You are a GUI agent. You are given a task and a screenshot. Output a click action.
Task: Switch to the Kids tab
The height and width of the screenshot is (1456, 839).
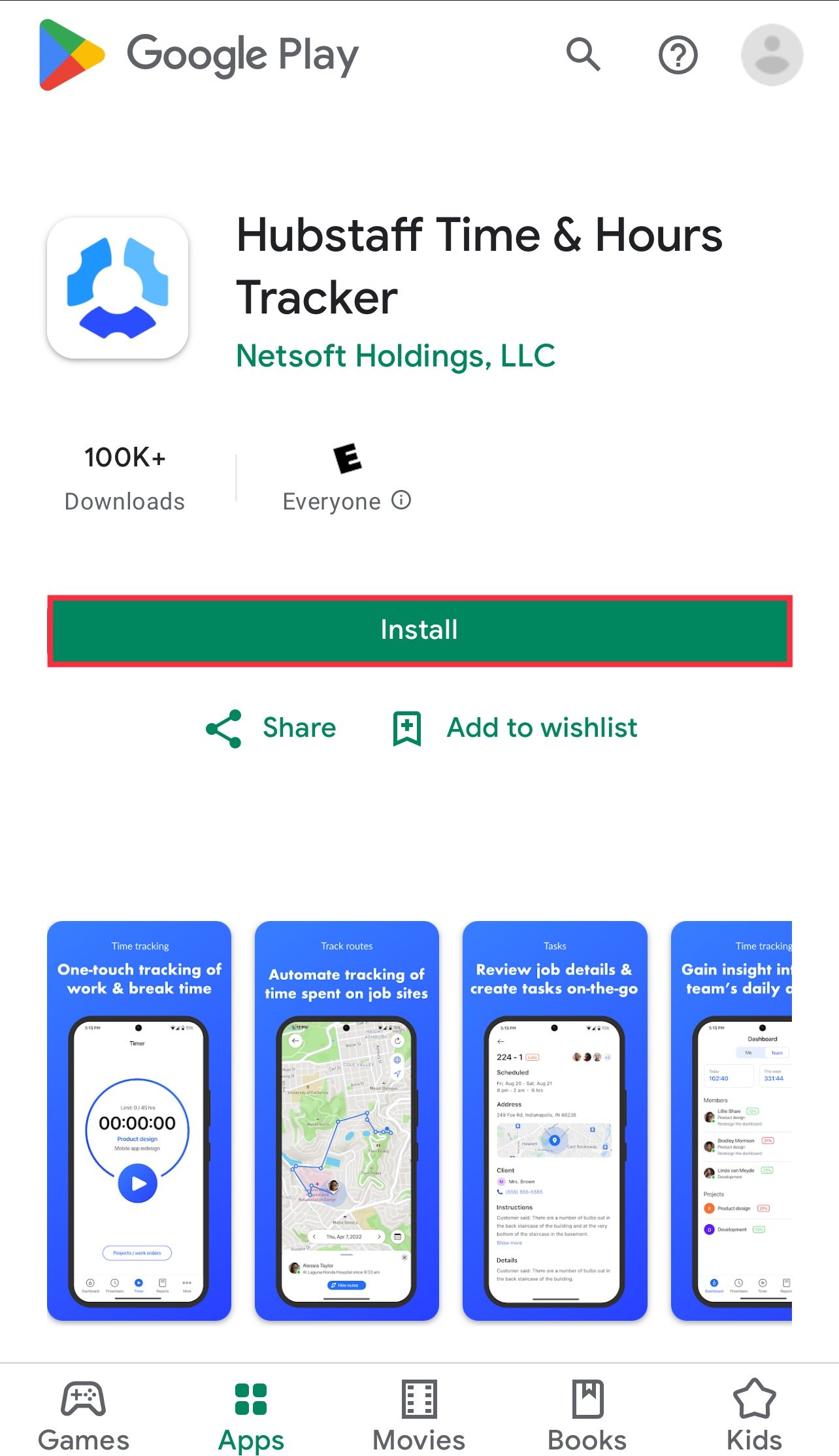[x=755, y=1416]
